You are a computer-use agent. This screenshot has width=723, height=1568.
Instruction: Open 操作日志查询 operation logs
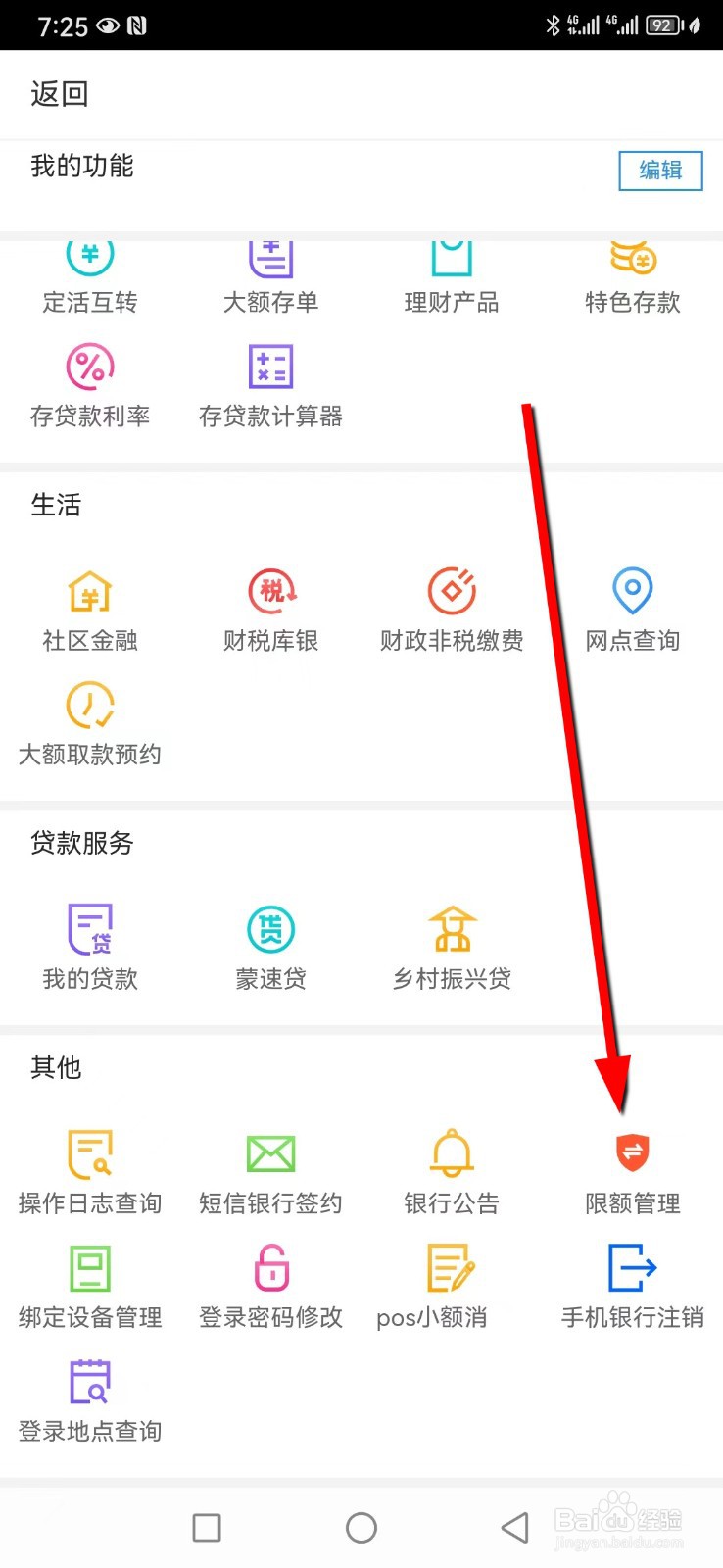pos(89,1166)
